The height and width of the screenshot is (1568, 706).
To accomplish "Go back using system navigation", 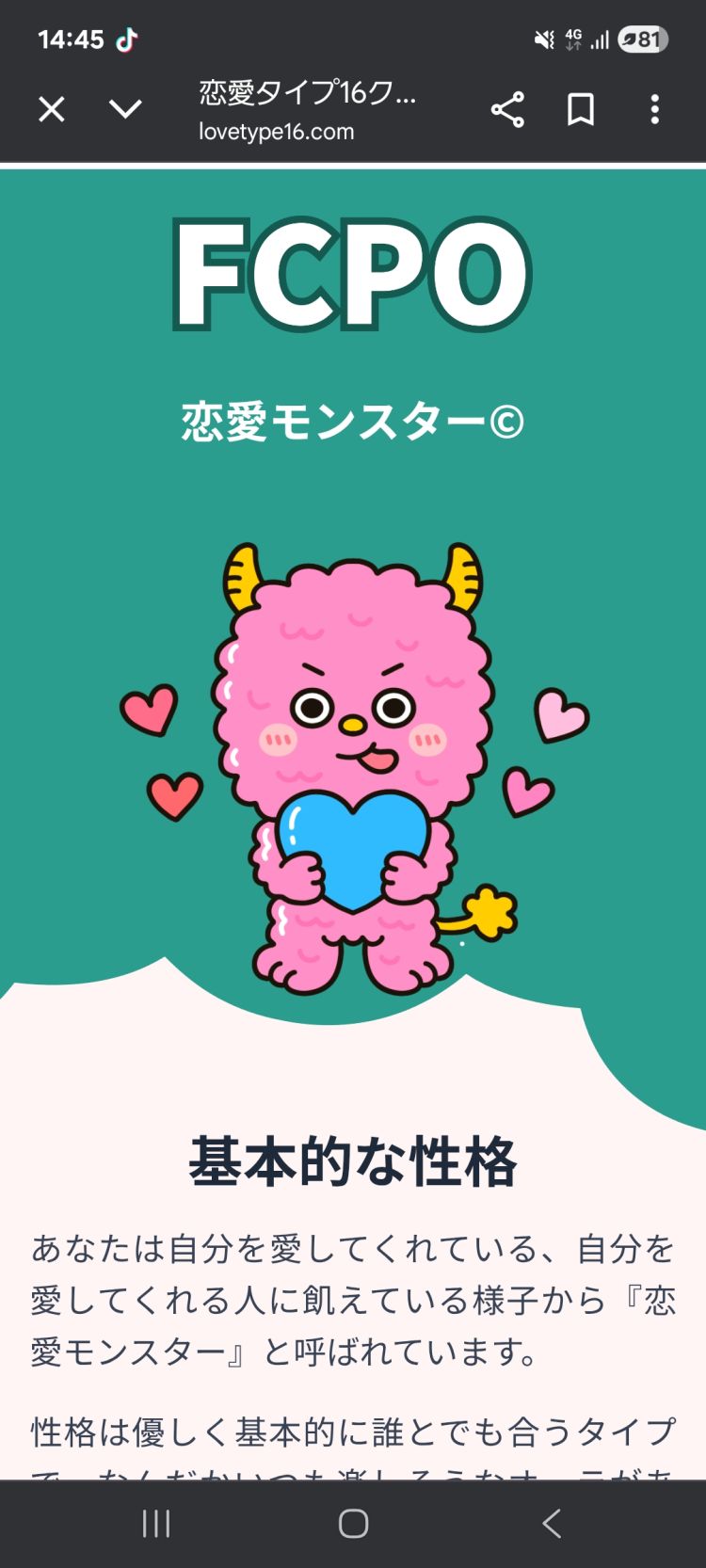I will 552,1523.
